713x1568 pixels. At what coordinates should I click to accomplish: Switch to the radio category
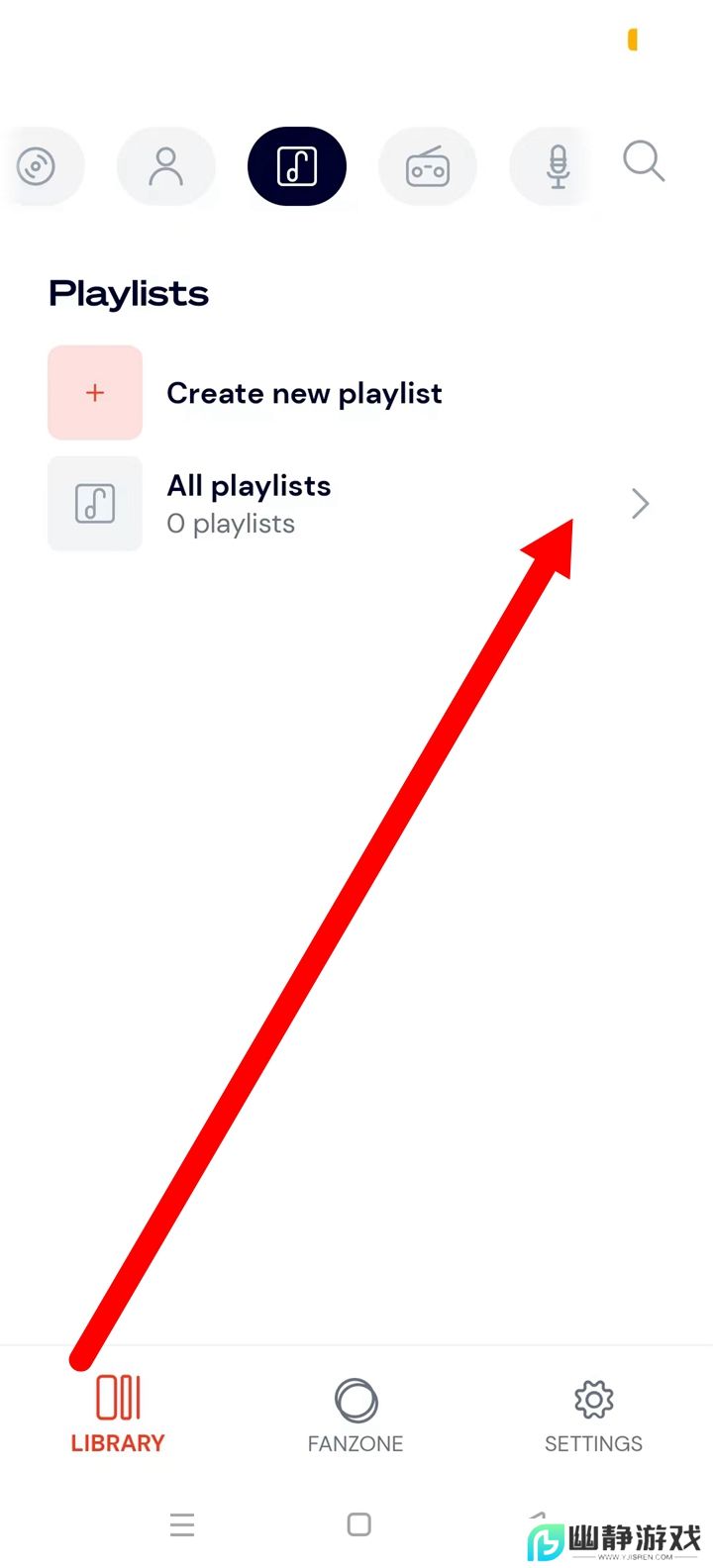[x=428, y=167]
